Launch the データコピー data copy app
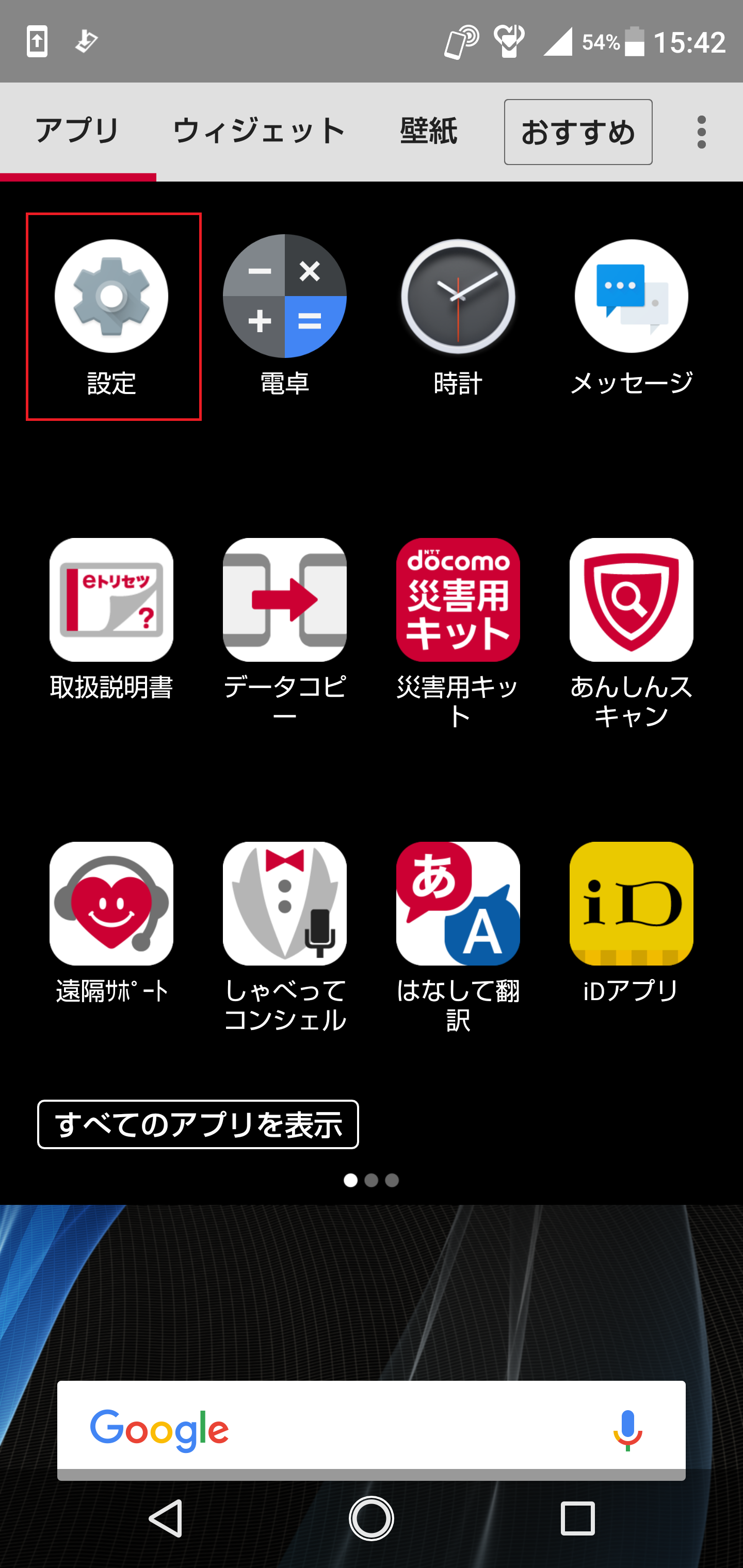 [285, 601]
